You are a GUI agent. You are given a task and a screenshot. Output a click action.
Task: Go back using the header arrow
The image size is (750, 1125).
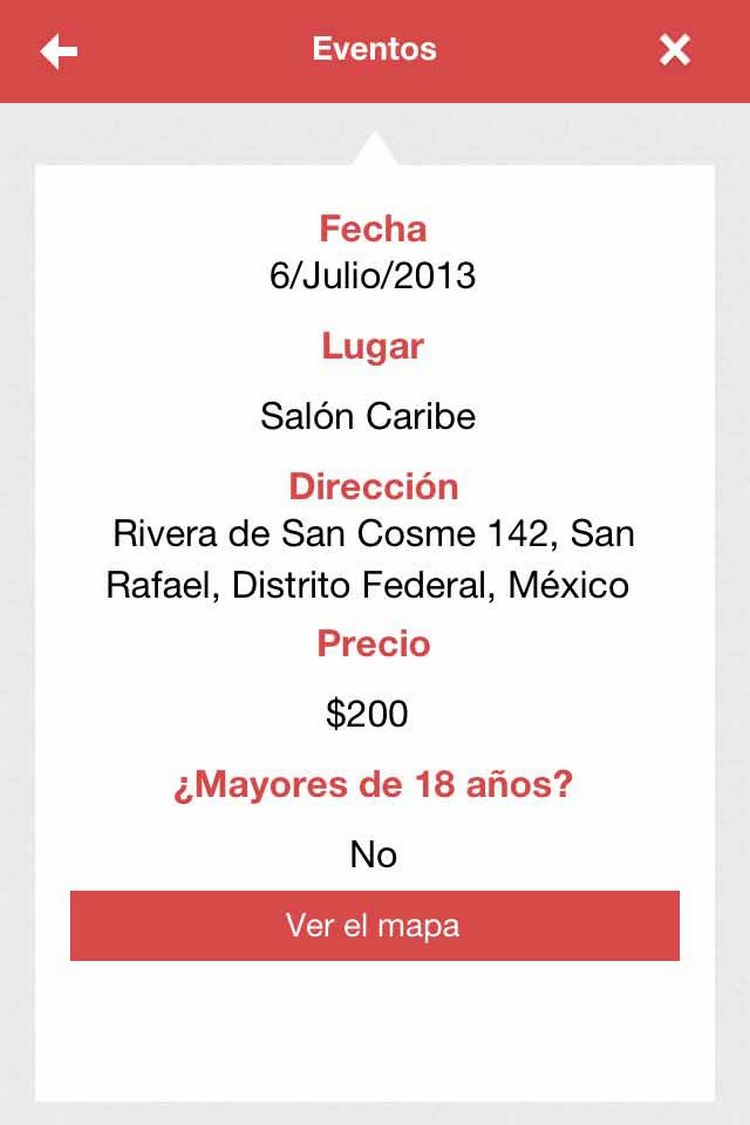(x=59, y=51)
